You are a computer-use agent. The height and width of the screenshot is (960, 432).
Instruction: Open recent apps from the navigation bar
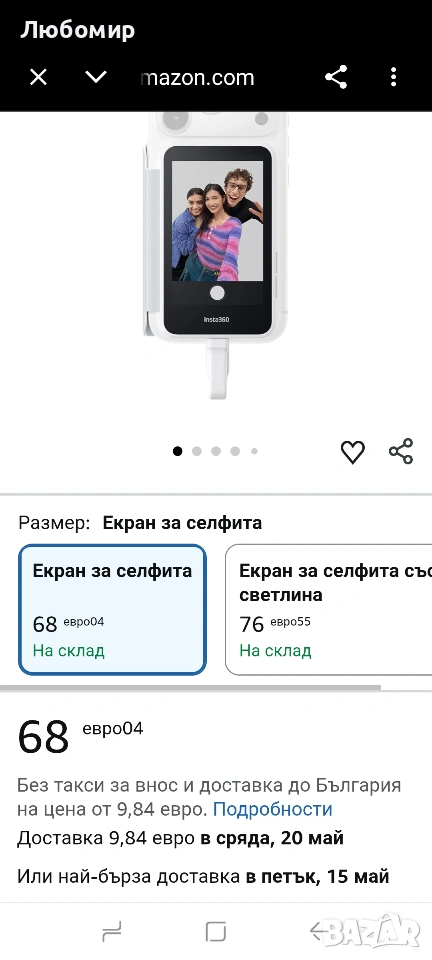[112, 931]
